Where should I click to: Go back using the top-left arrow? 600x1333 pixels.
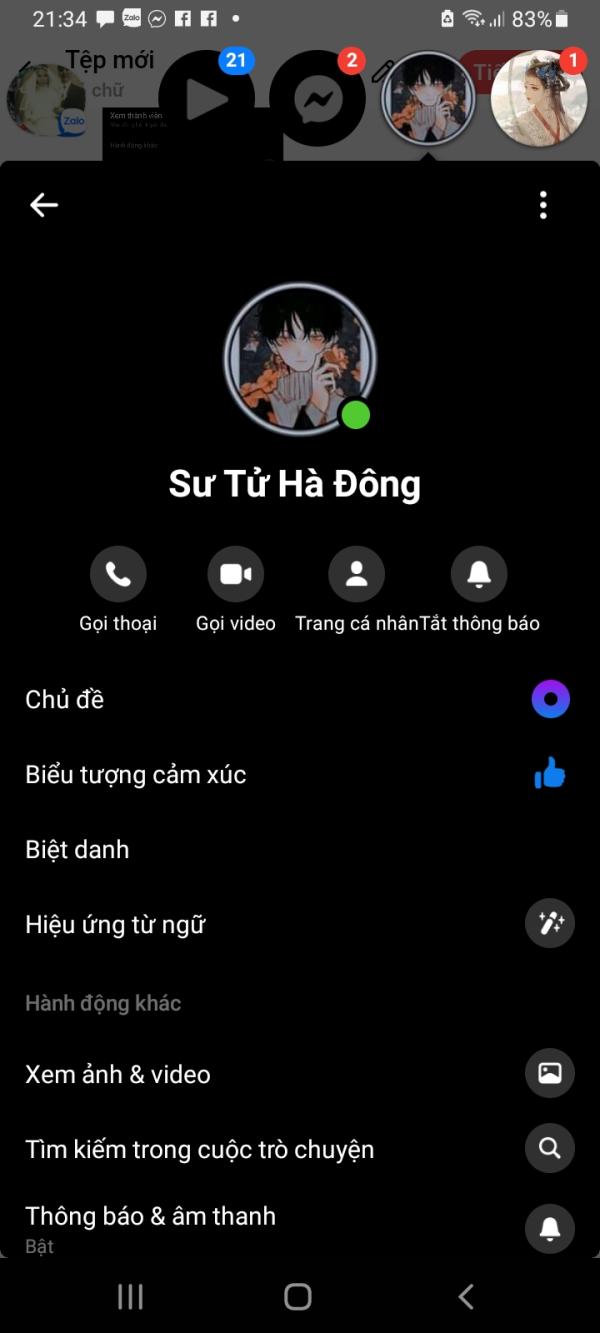click(44, 205)
